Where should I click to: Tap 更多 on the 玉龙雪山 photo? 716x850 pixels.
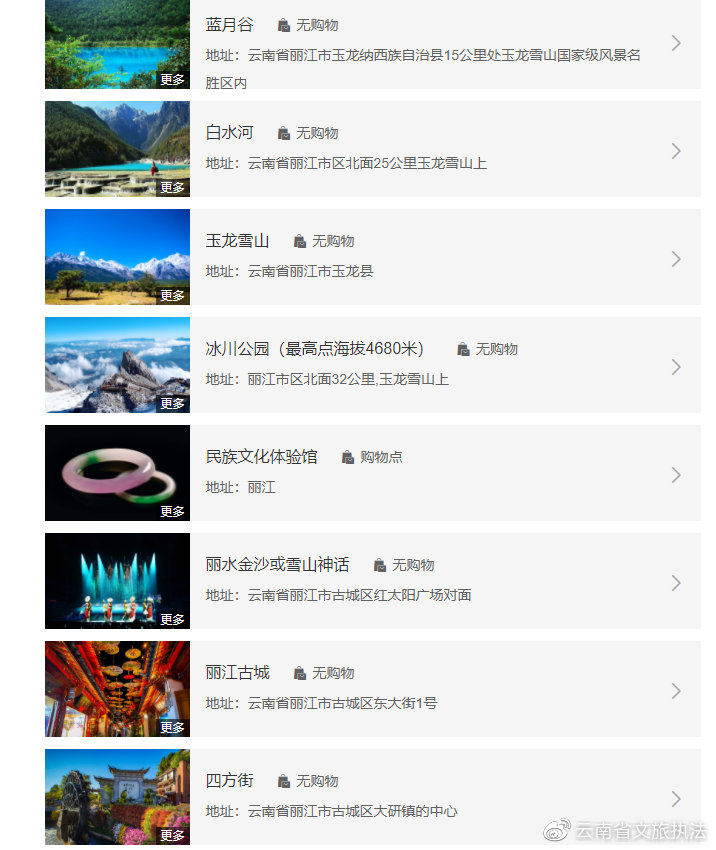click(172, 295)
